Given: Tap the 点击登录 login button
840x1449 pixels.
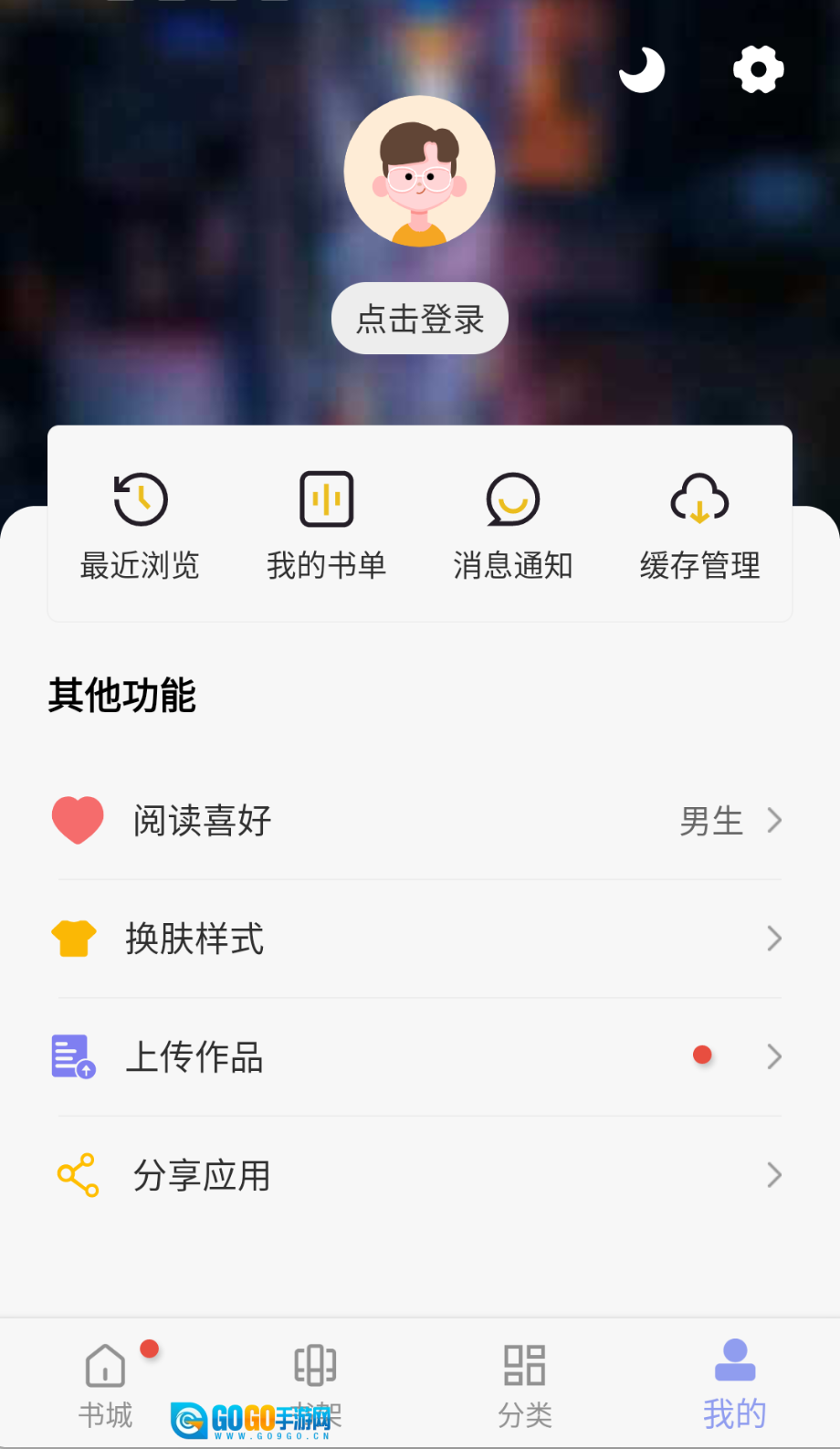Looking at the screenshot, I should tap(419, 319).
